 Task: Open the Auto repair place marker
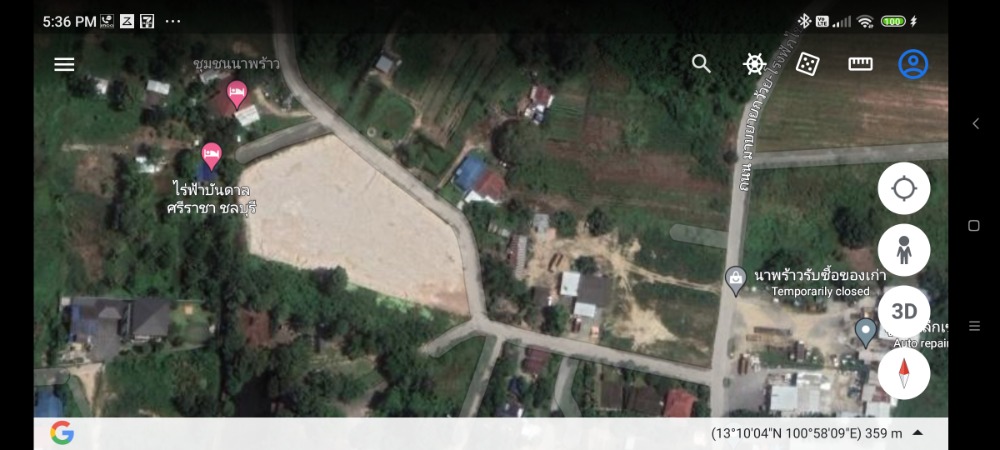point(866,330)
